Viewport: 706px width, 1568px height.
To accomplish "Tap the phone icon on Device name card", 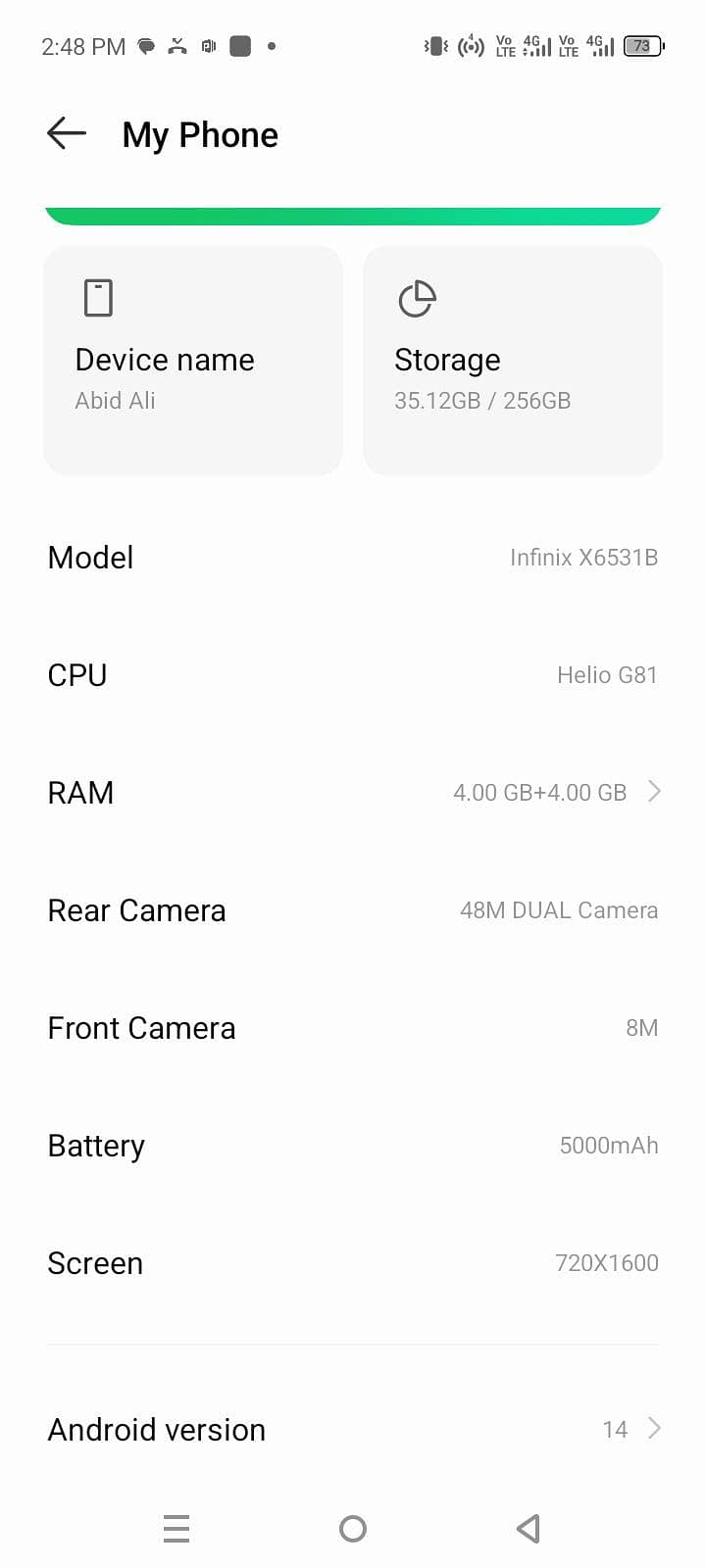I will coord(98,297).
